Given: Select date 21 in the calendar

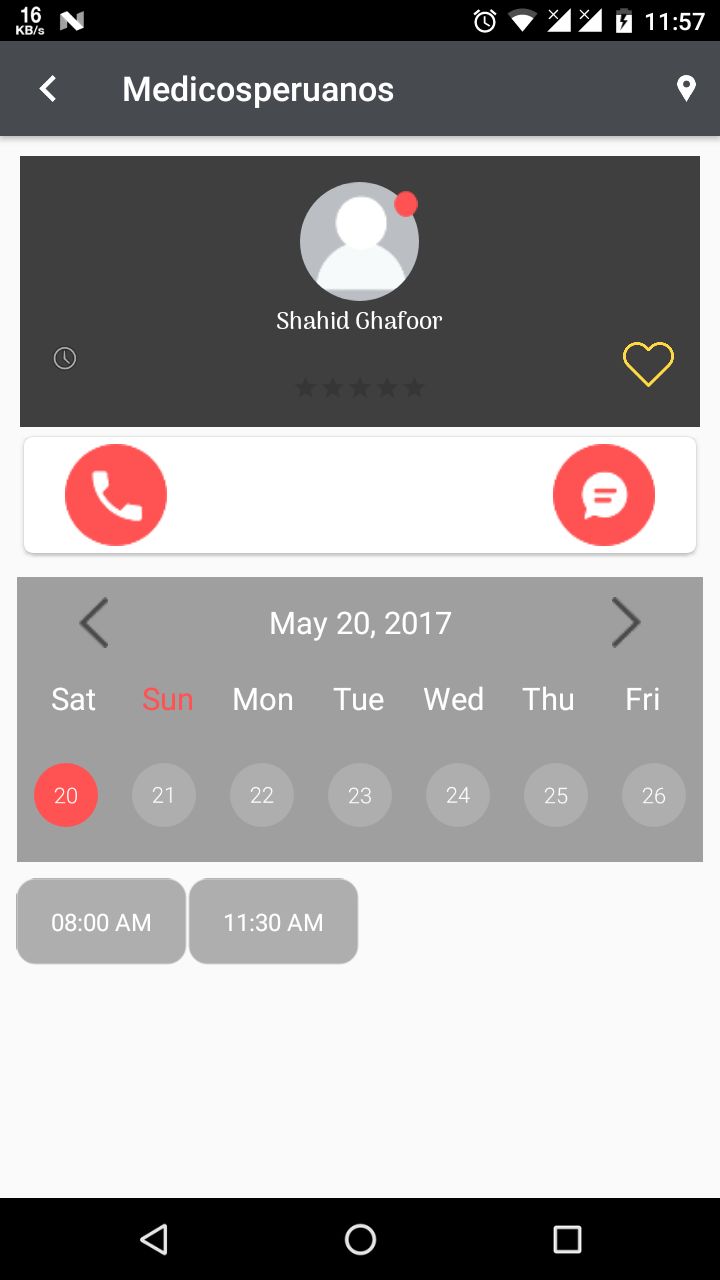Looking at the screenshot, I should point(163,795).
